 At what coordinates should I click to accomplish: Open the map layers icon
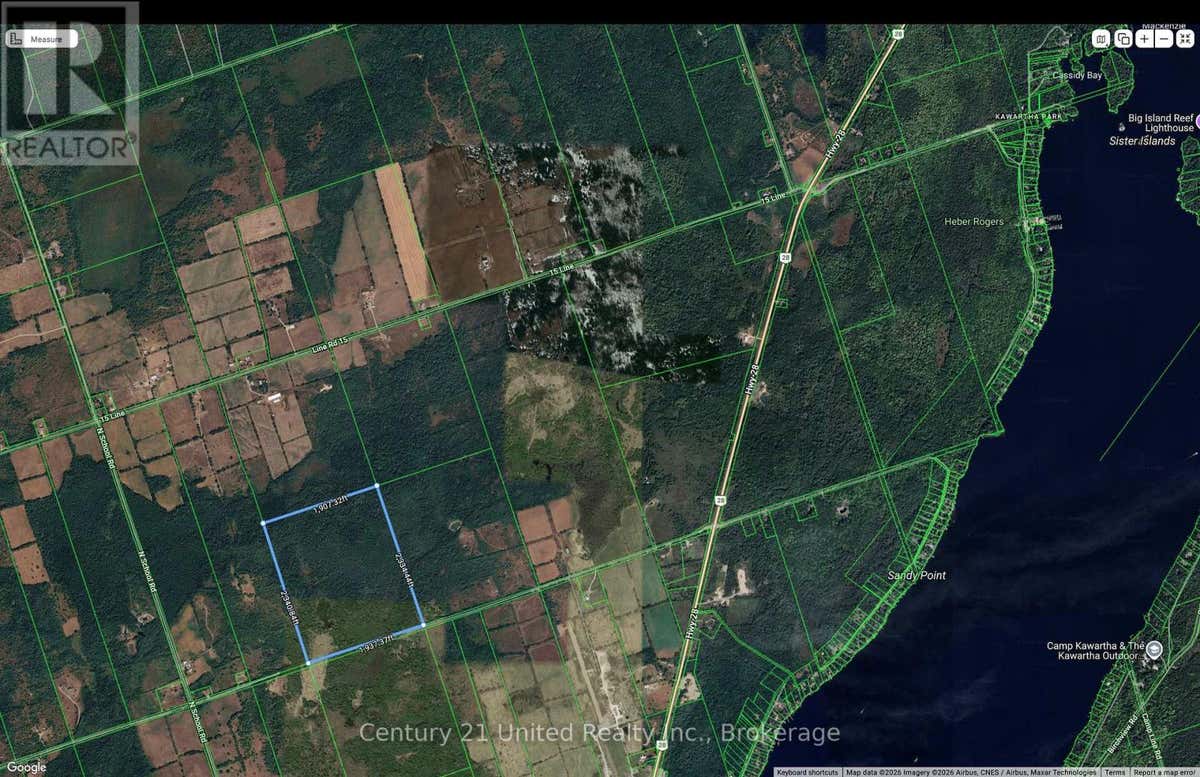pyautogui.click(x=1124, y=39)
